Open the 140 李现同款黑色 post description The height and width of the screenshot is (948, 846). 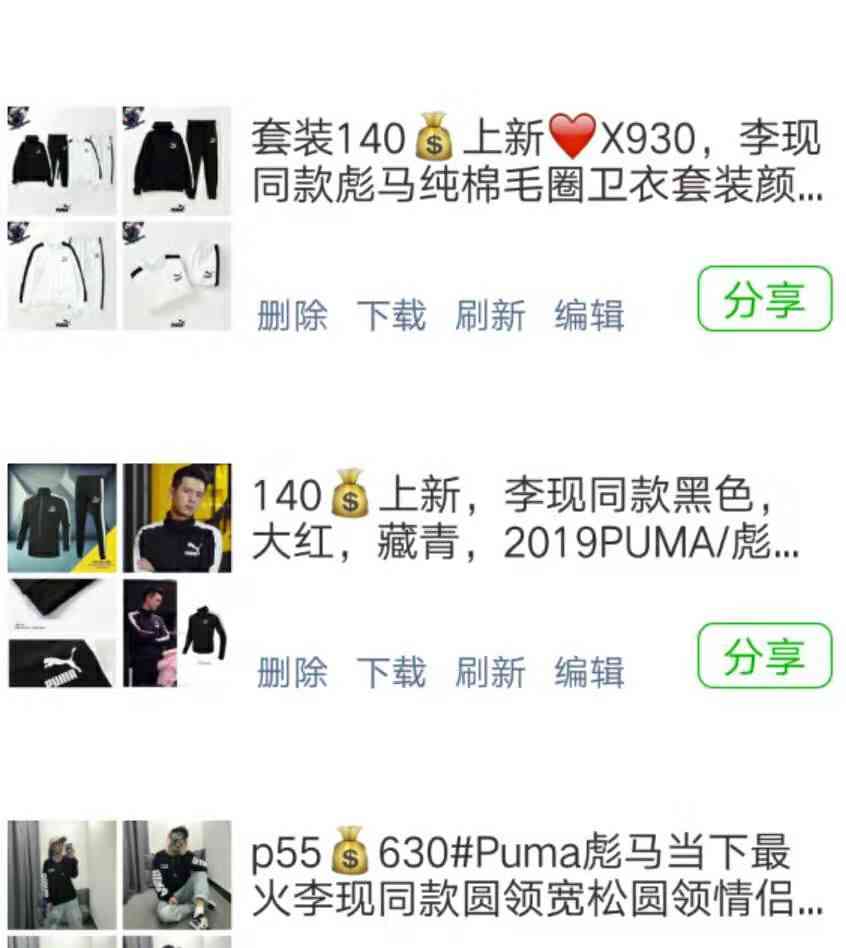point(525,518)
